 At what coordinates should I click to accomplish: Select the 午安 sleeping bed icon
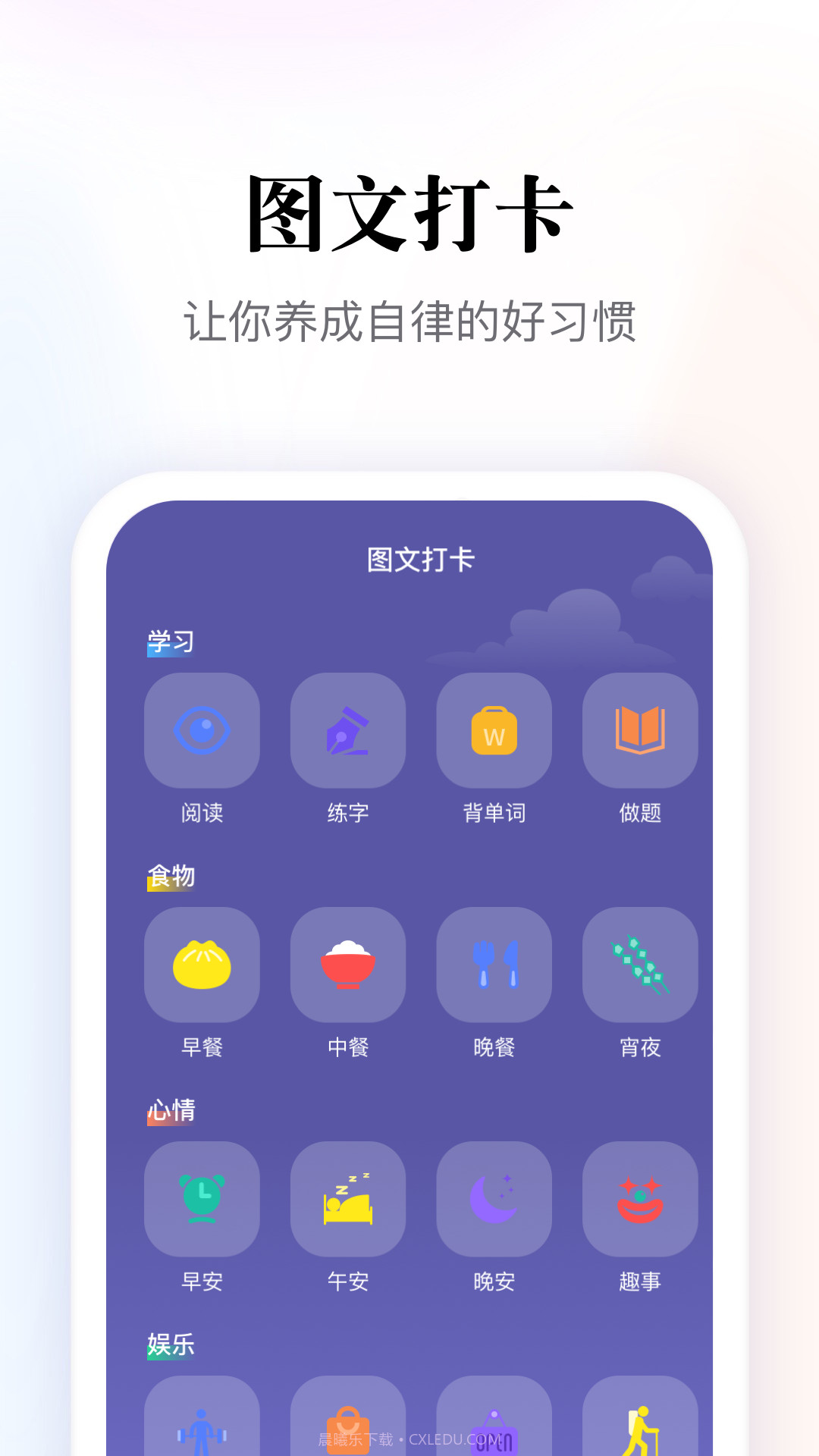(348, 1198)
